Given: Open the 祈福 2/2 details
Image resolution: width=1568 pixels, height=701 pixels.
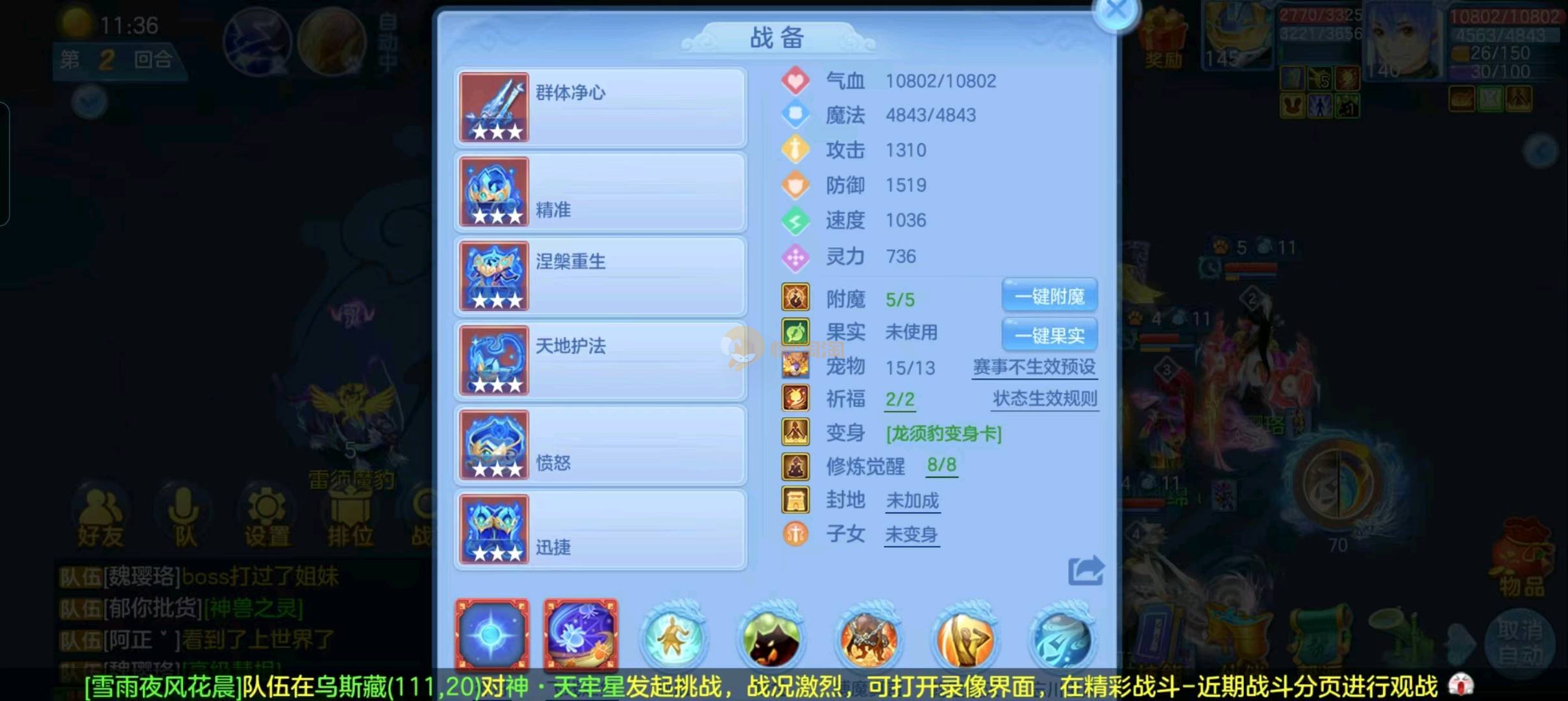Looking at the screenshot, I should point(900,399).
